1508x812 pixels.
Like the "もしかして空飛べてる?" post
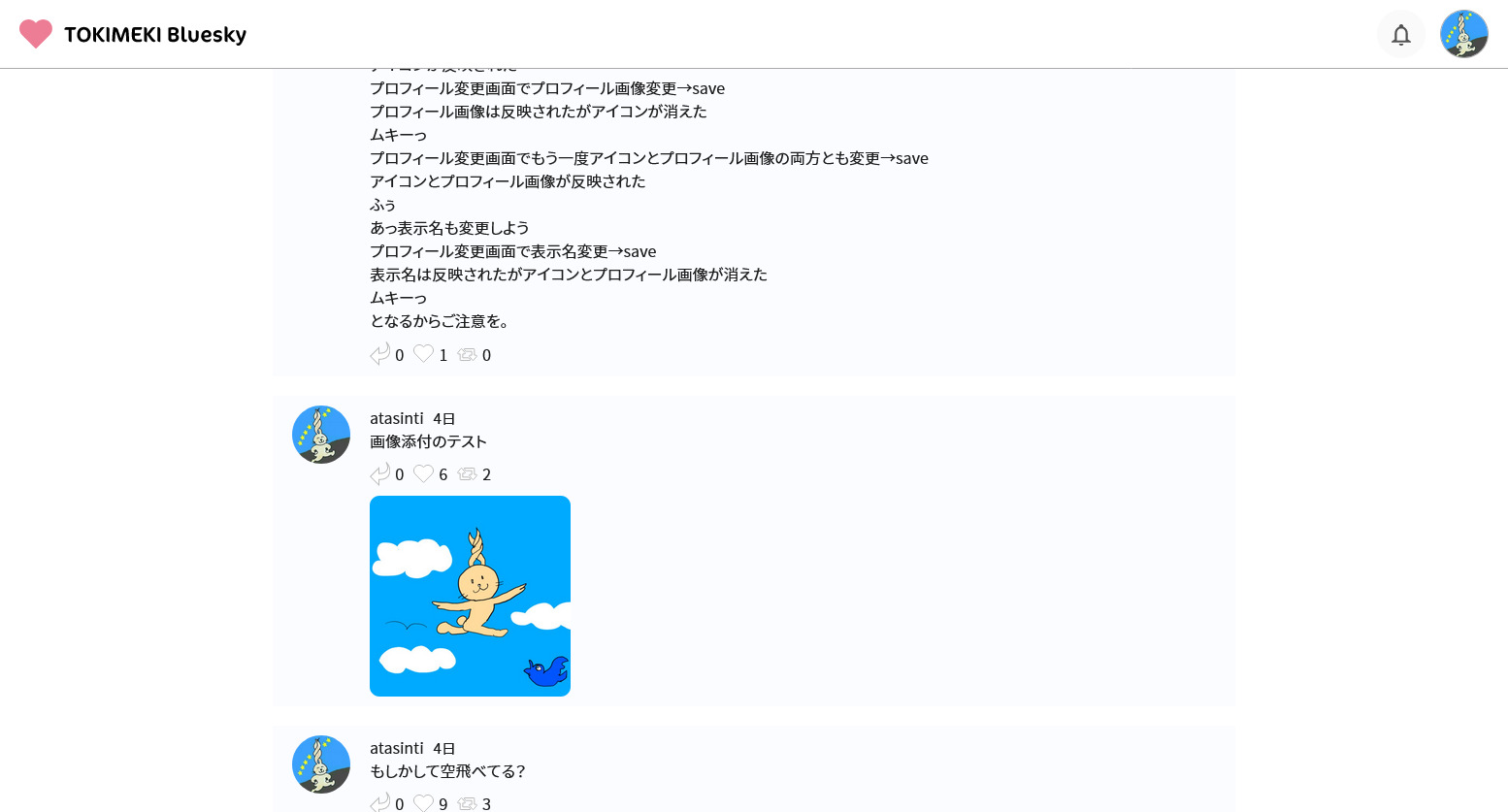[x=423, y=802]
